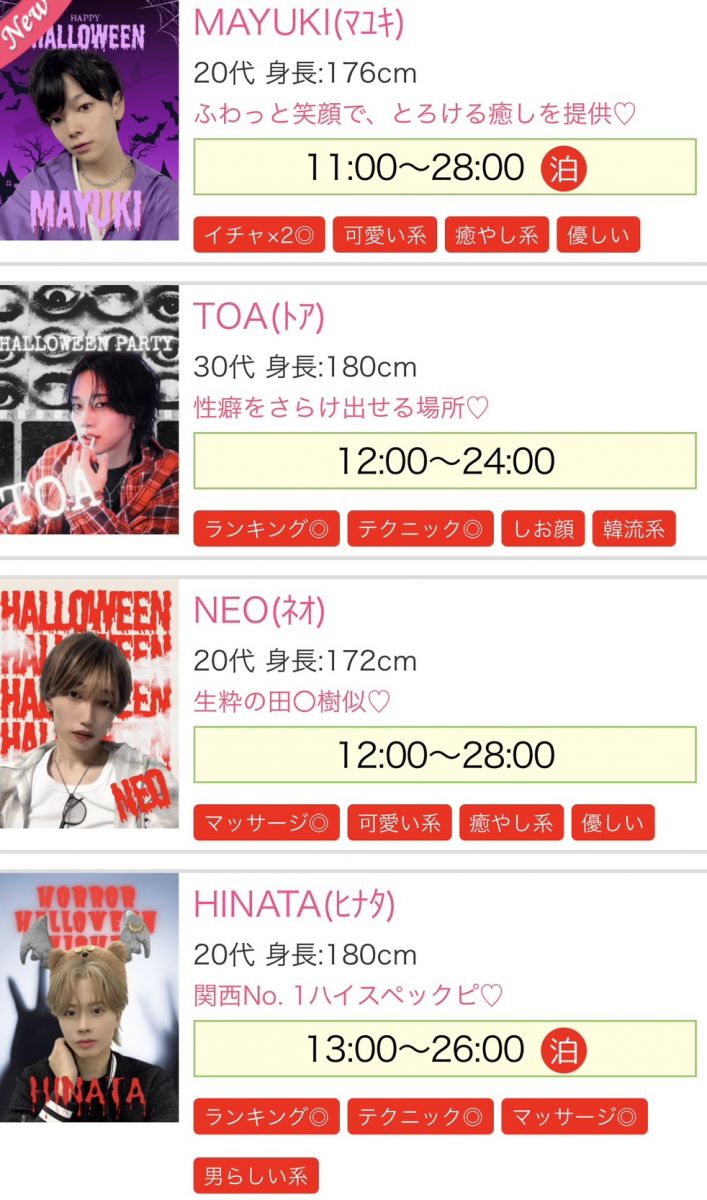The image size is (707, 1200).
Task: Tap the MAYUKI(マユキ) name link
Action: coord(299,22)
